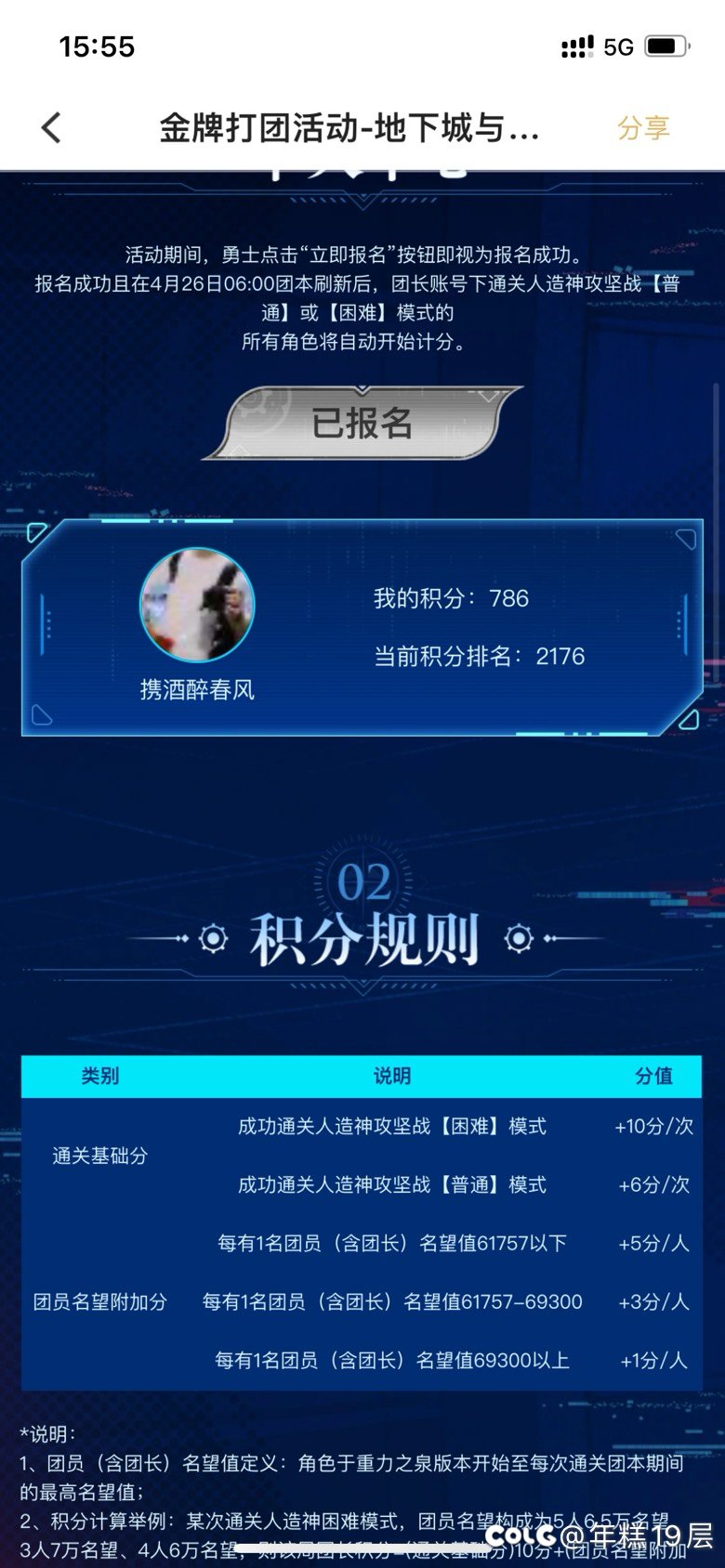Tap 分享 to share this page
Image resolution: width=725 pixels, height=1568 pixels.
[x=643, y=128]
